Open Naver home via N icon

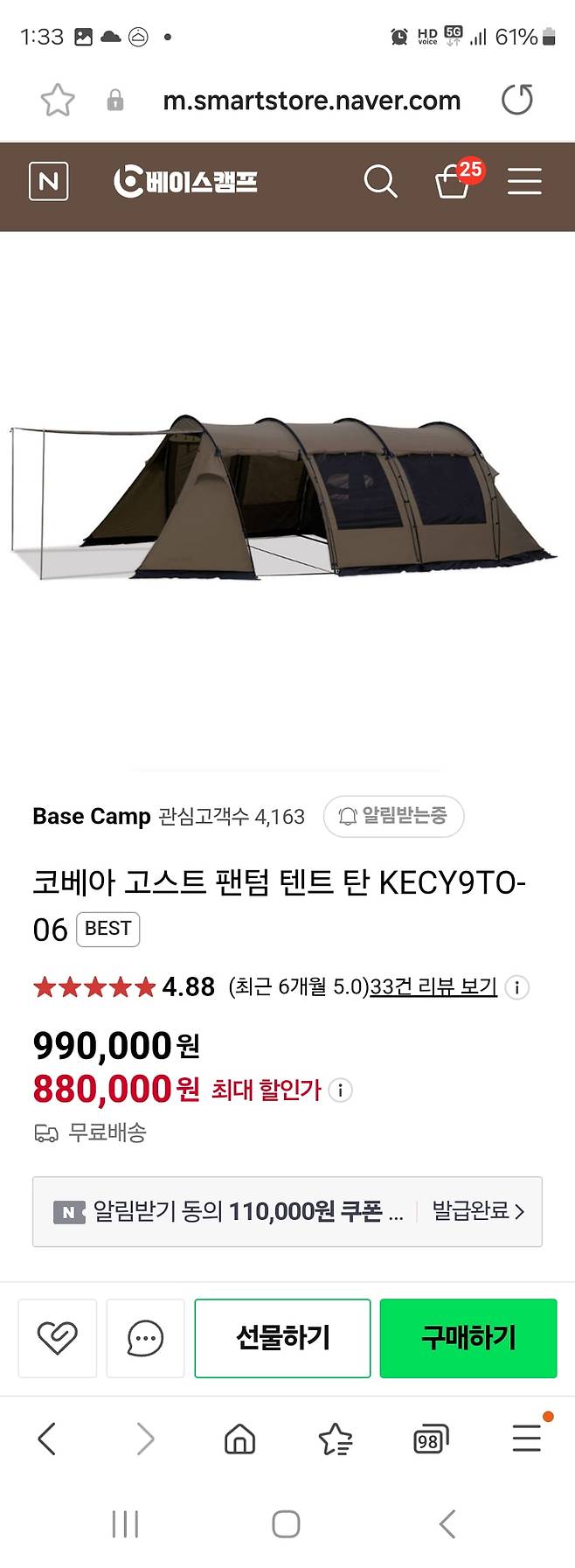tap(48, 182)
